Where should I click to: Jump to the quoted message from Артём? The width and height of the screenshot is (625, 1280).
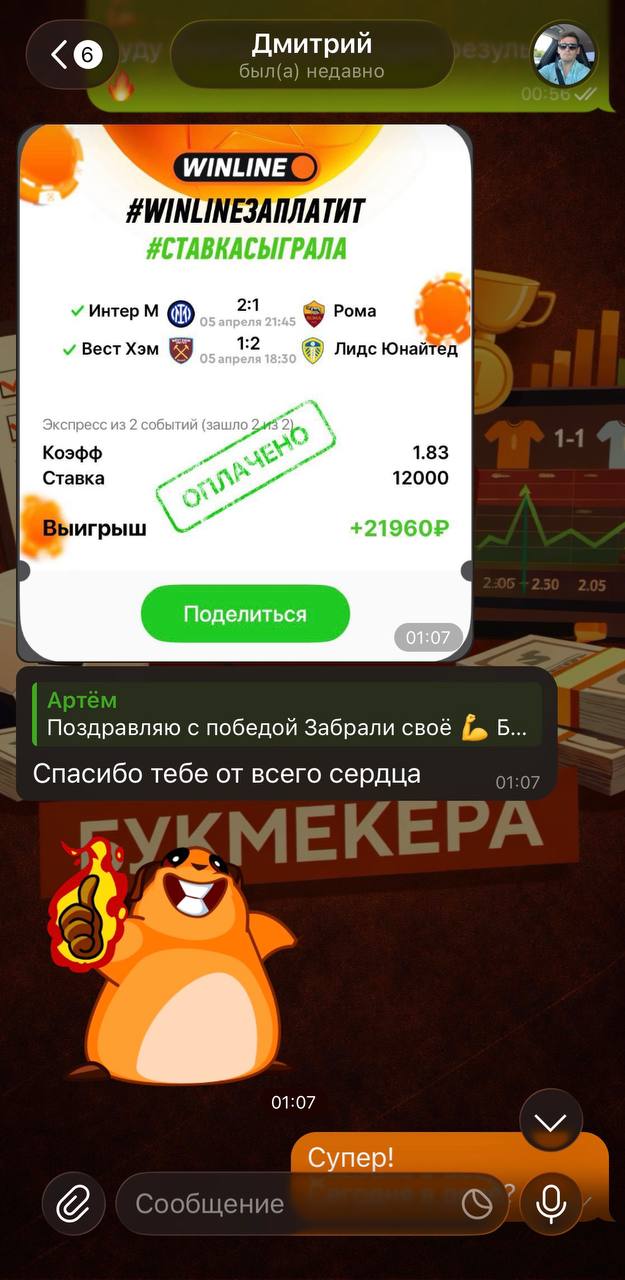pyautogui.click(x=286, y=715)
